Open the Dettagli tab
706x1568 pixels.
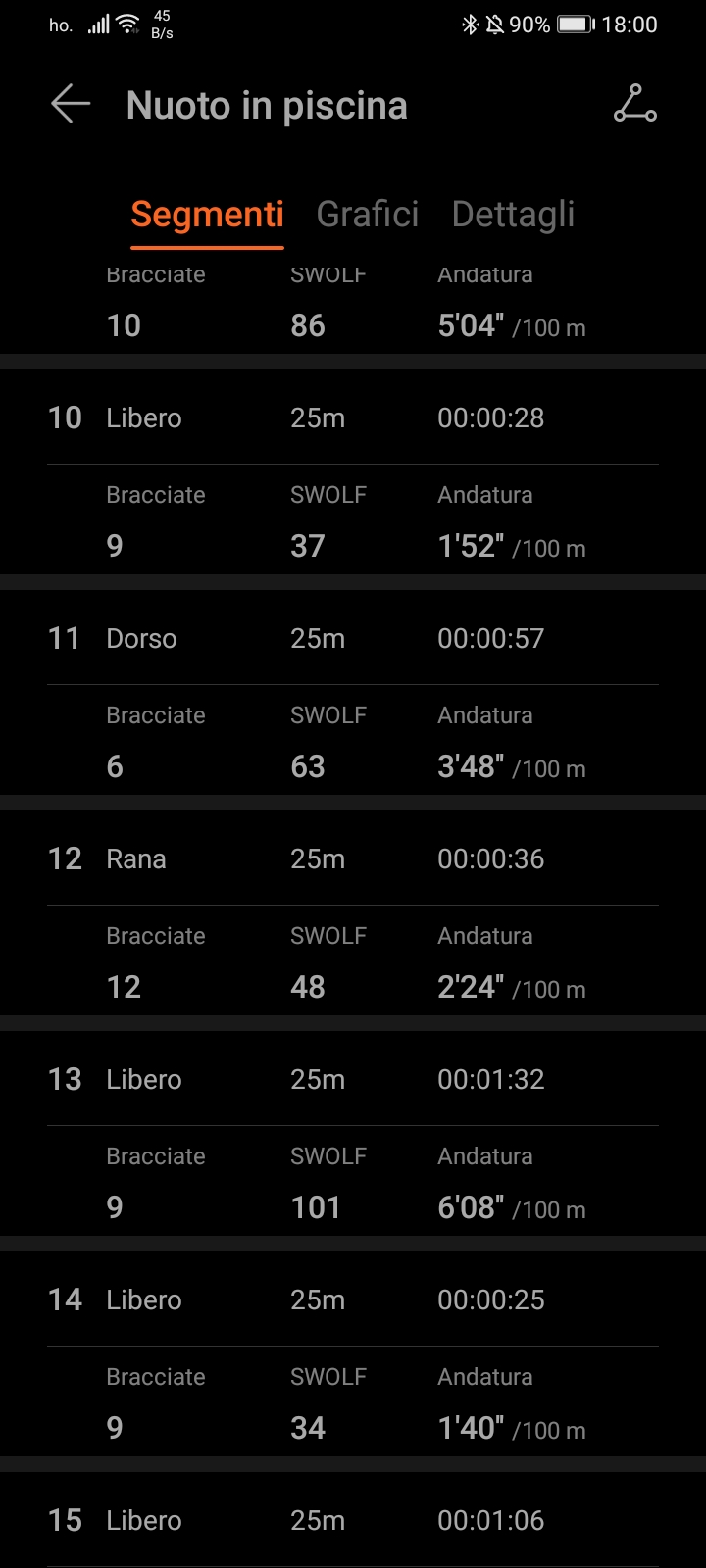pos(513,215)
